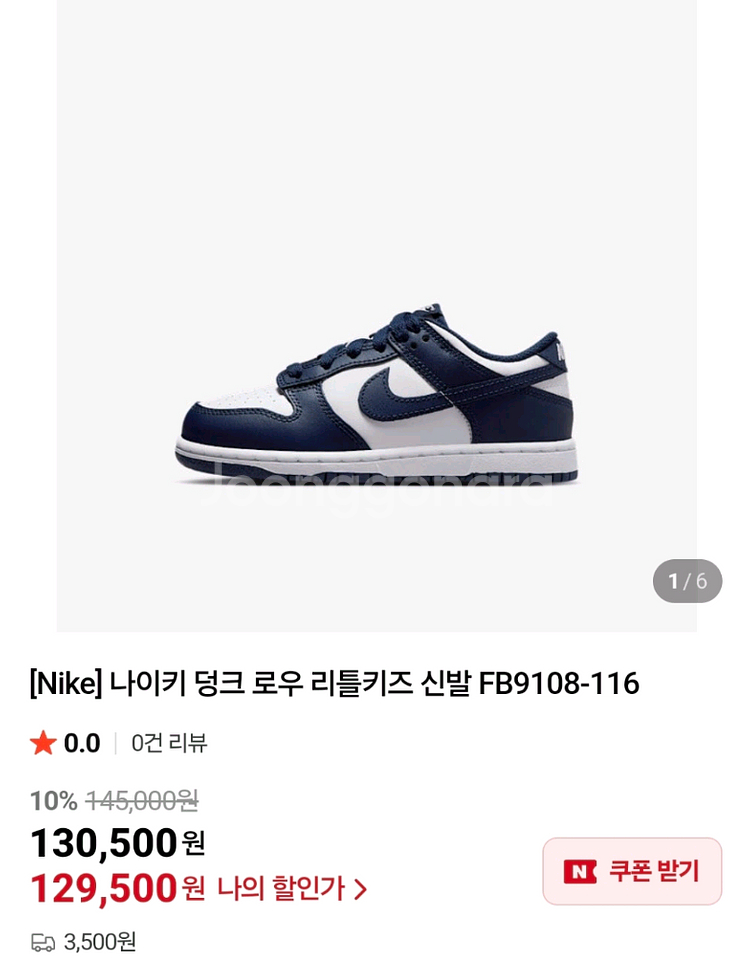Click the 0.0 rating score
Viewport: 750px width, 980px height.
point(78,745)
